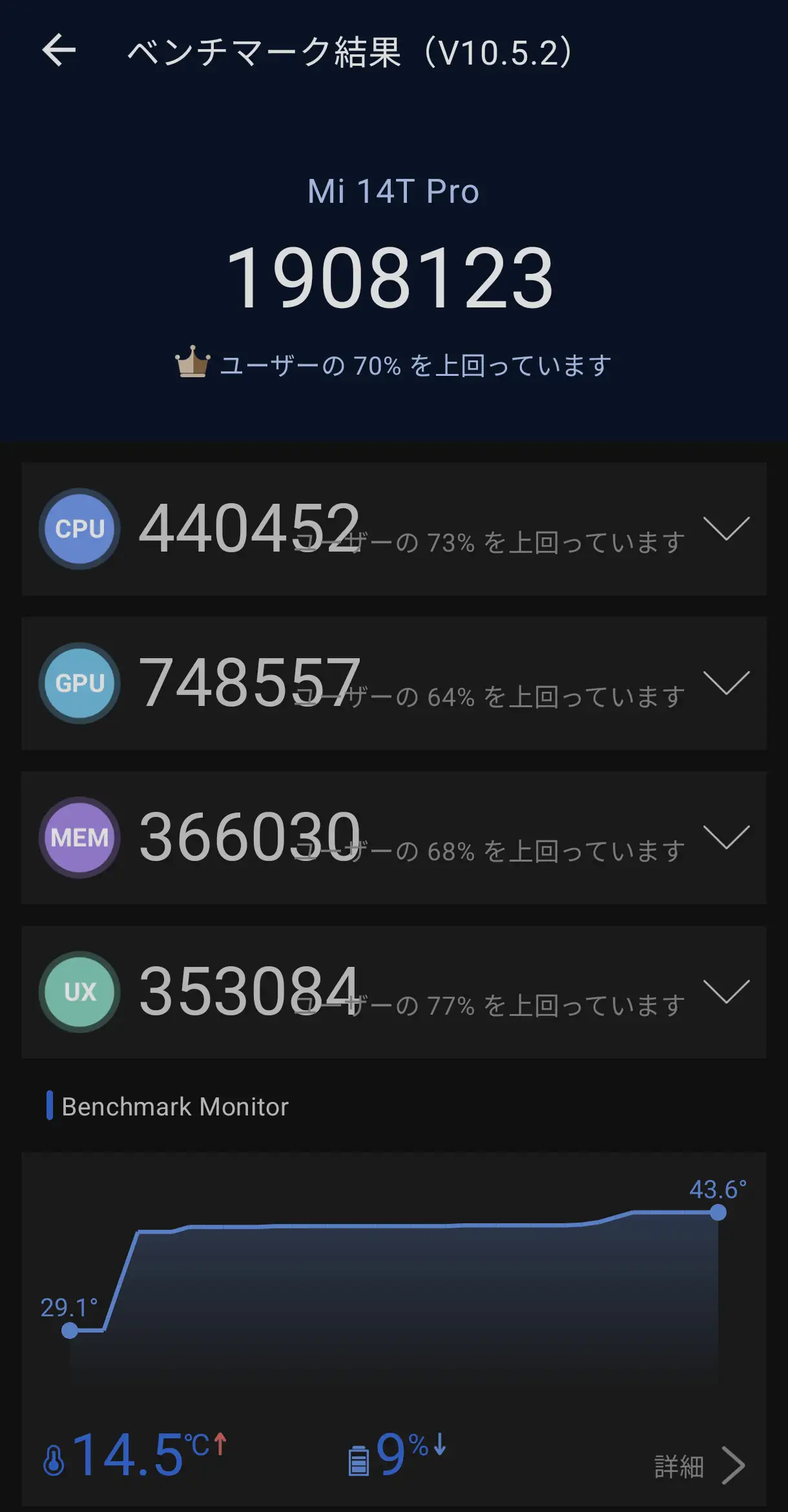The width and height of the screenshot is (788, 1512).
Task: Click the crown icon near percentile text
Action: (x=193, y=364)
